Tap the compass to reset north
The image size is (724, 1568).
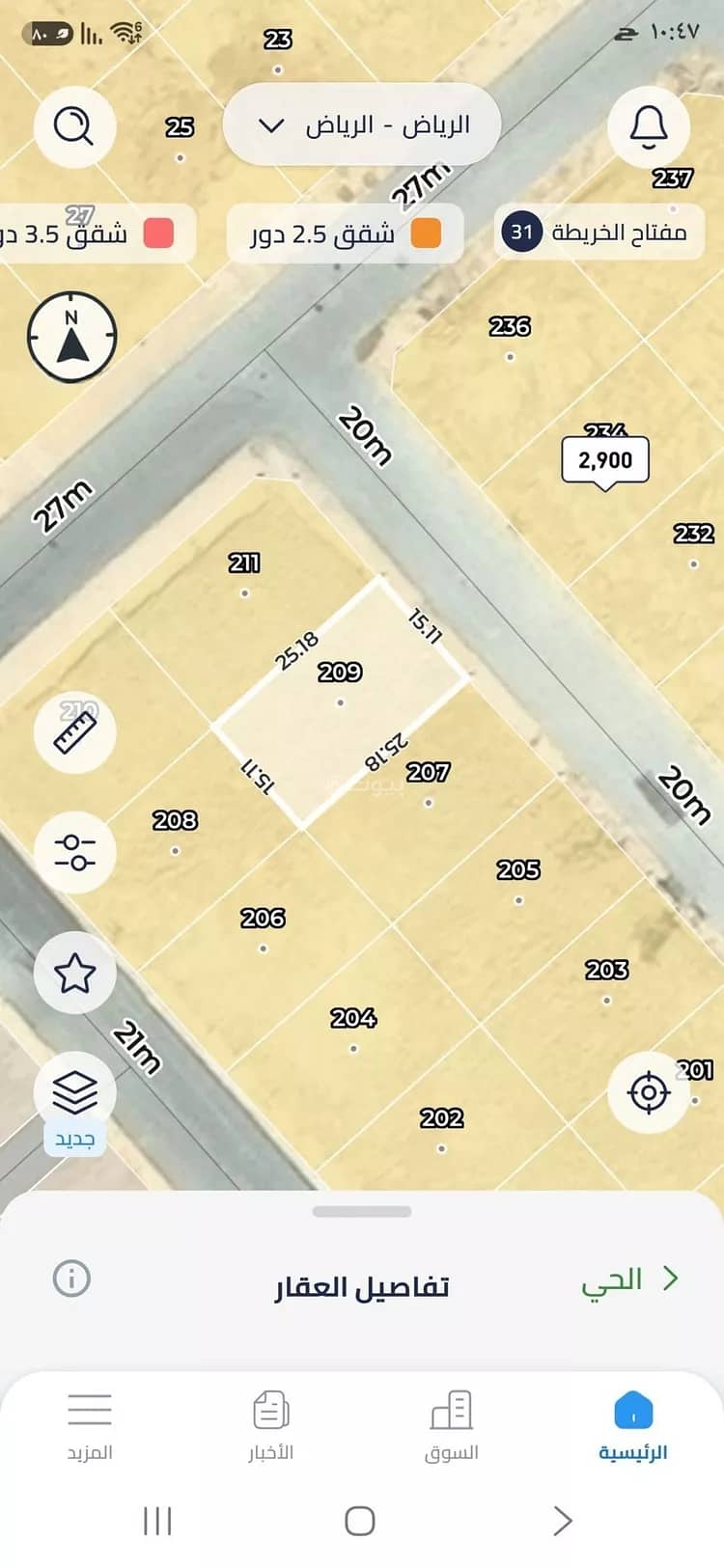[72, 337]
